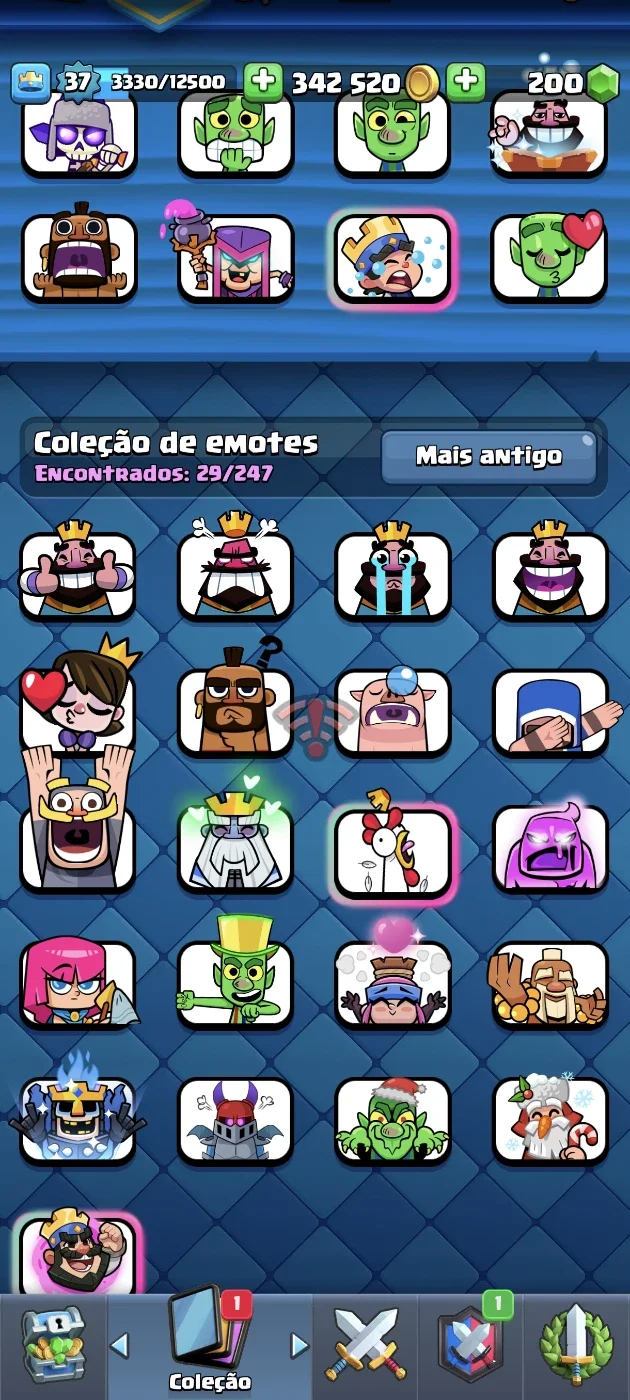The width and height of the screenshot is (630, 1400).
Task: Change sorting via the Mais antigo button
Action: click(489, 457)
